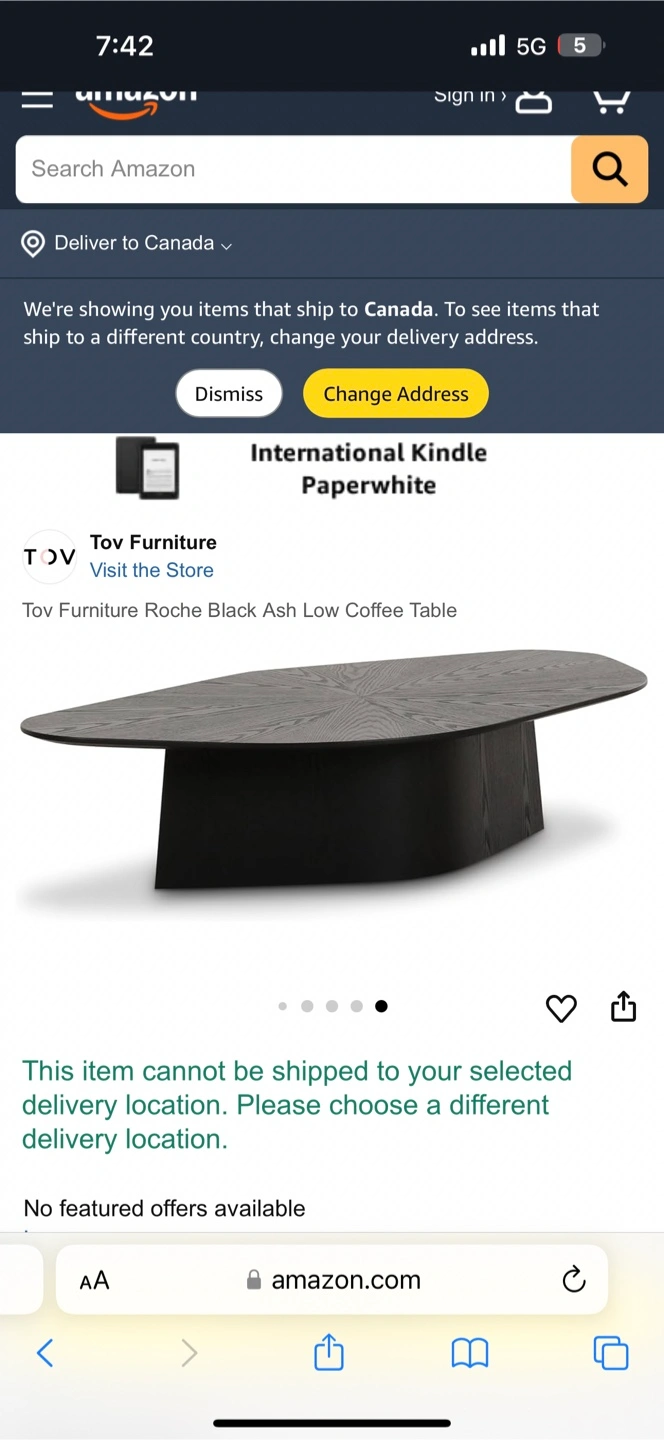Tap the Search Amazon field
This screenshot has height=1440, width=664.
(x=290, y=169)
